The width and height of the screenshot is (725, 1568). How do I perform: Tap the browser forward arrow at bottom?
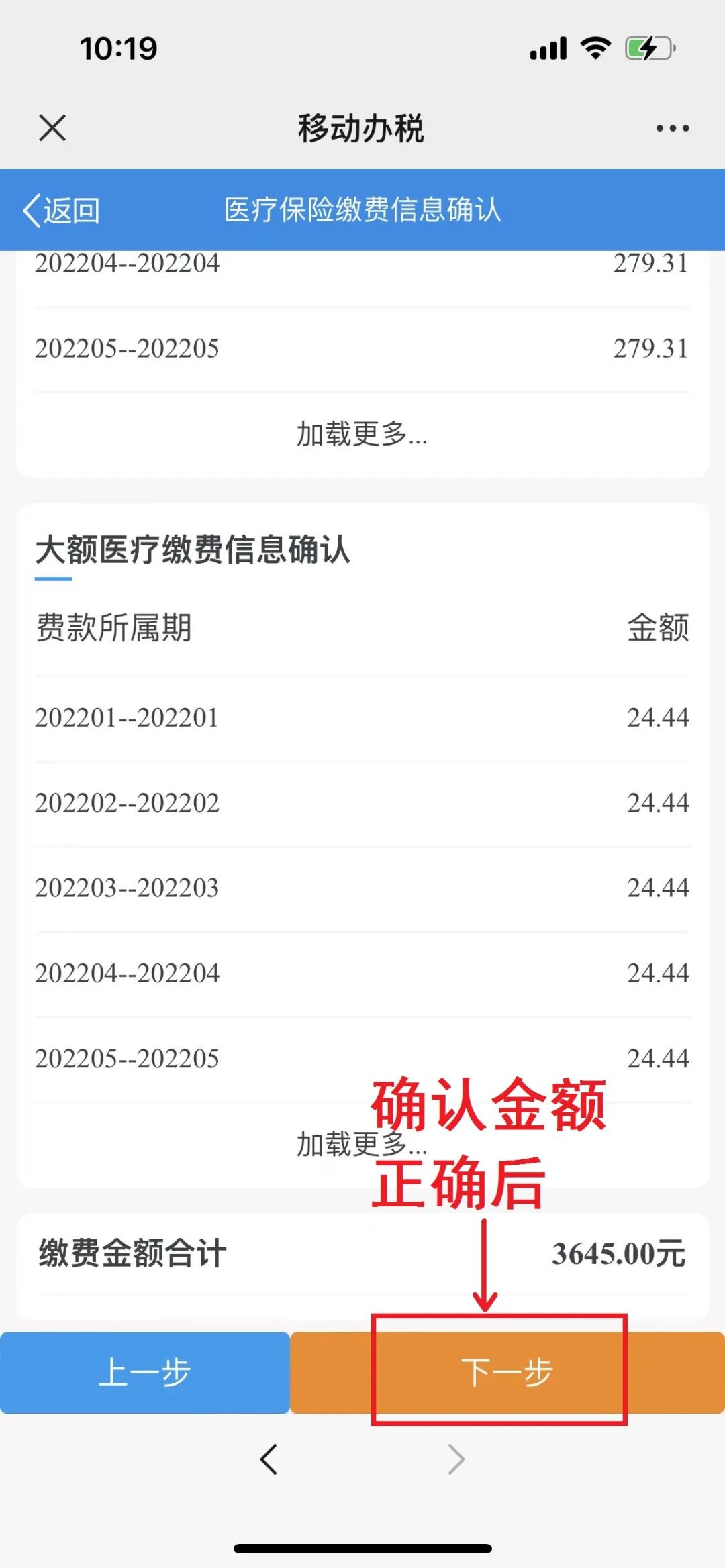[456, 1459]
